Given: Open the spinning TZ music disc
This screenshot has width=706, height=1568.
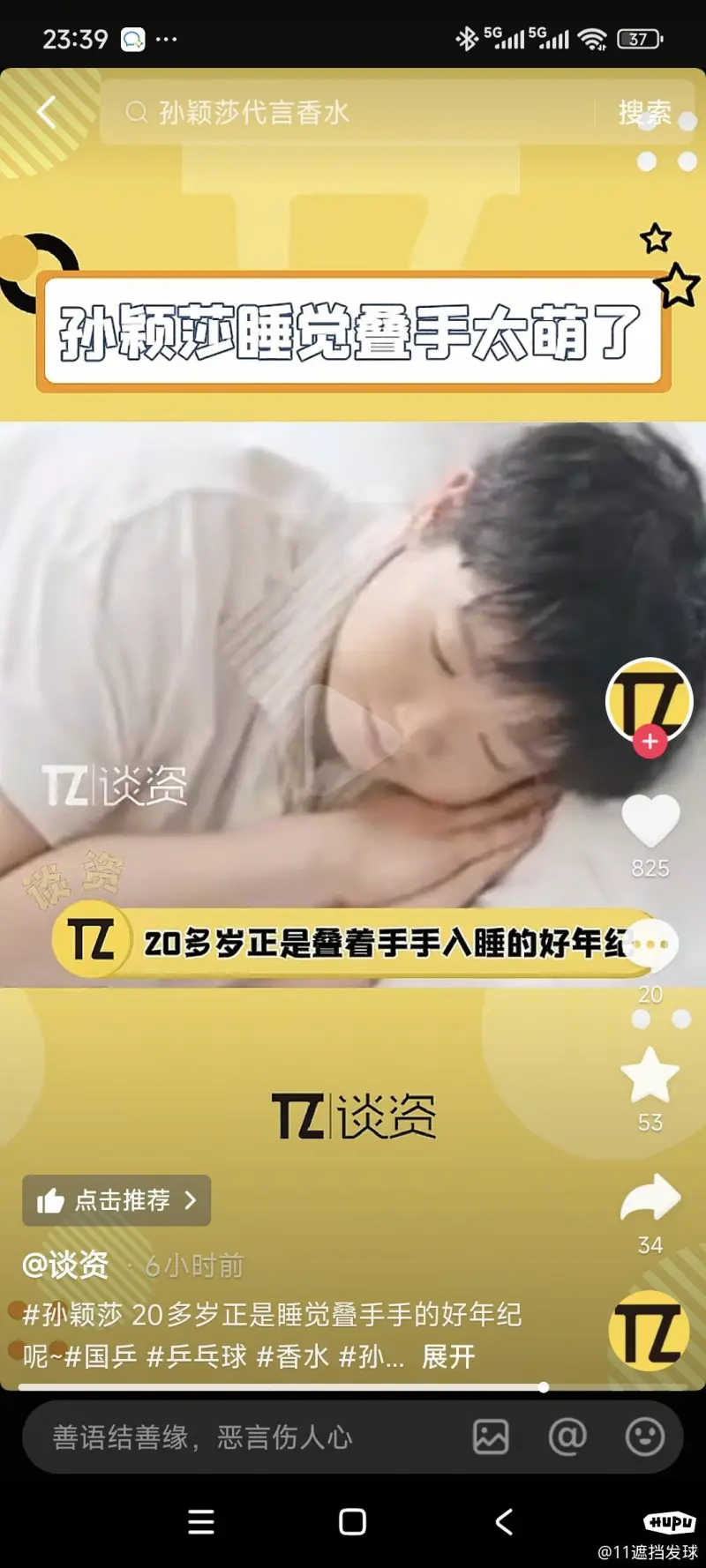Looking at the screenshot, I should tap(649, 1331).
